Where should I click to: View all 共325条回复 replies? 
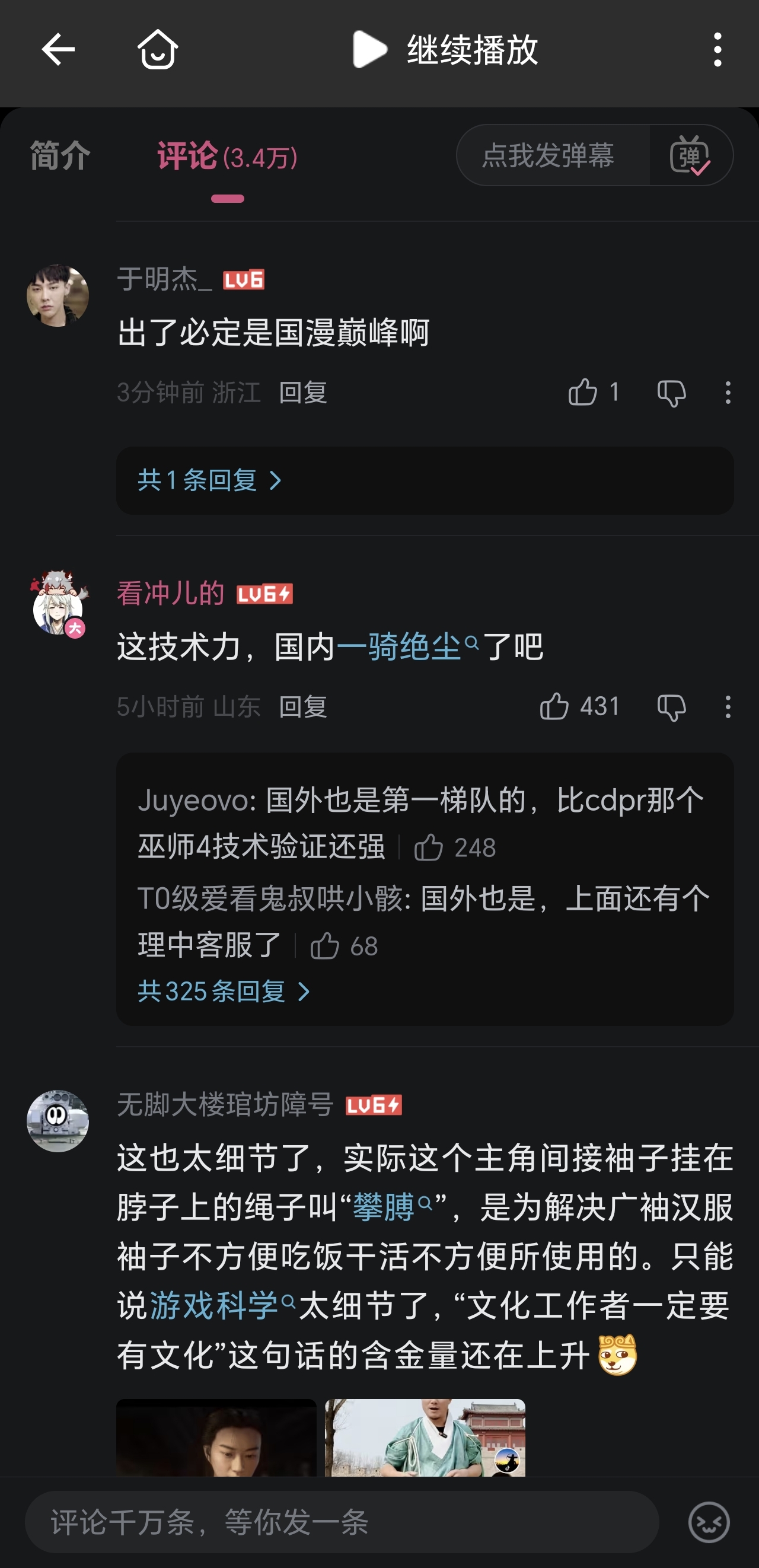[224, 992]
